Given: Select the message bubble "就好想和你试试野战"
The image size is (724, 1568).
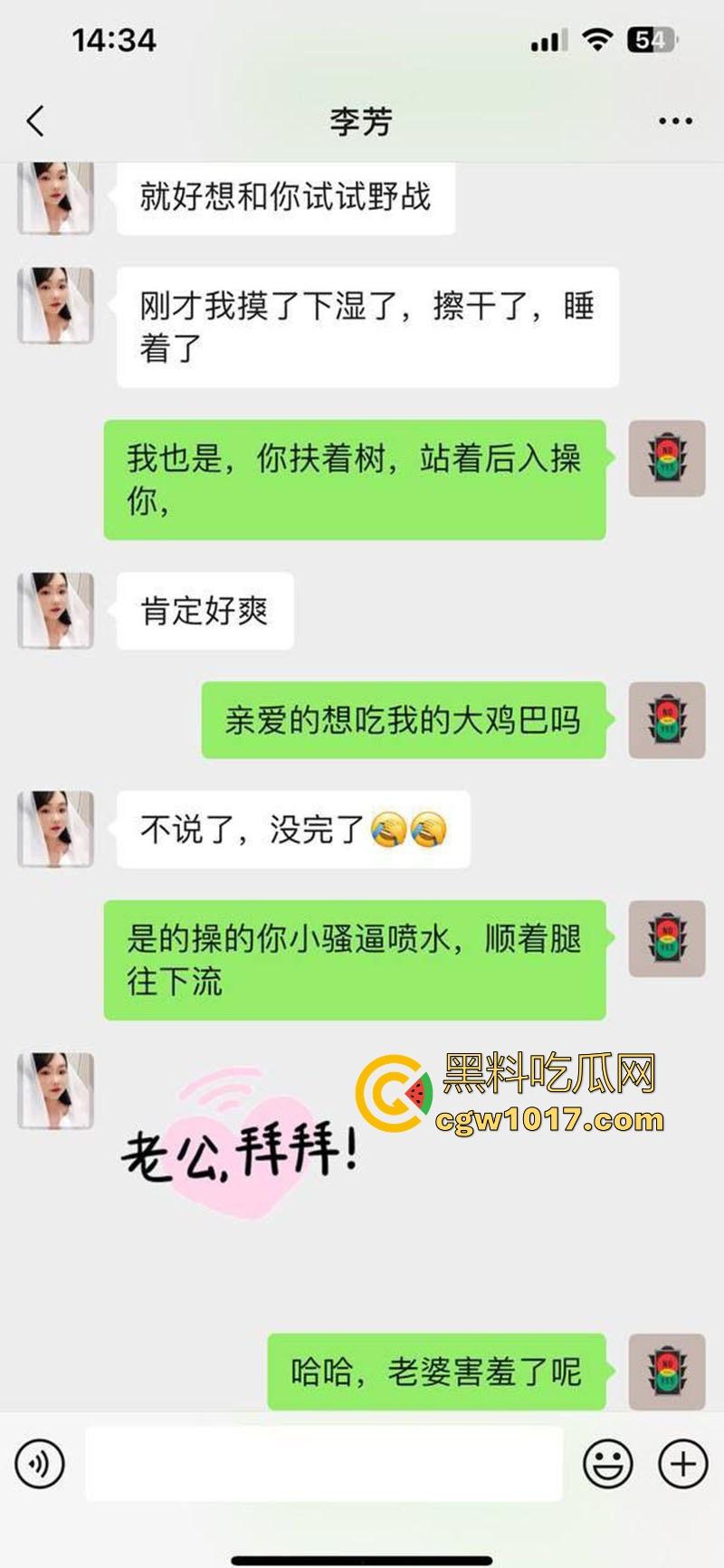Looking at the screenshot, I should (x=285, y=197).
